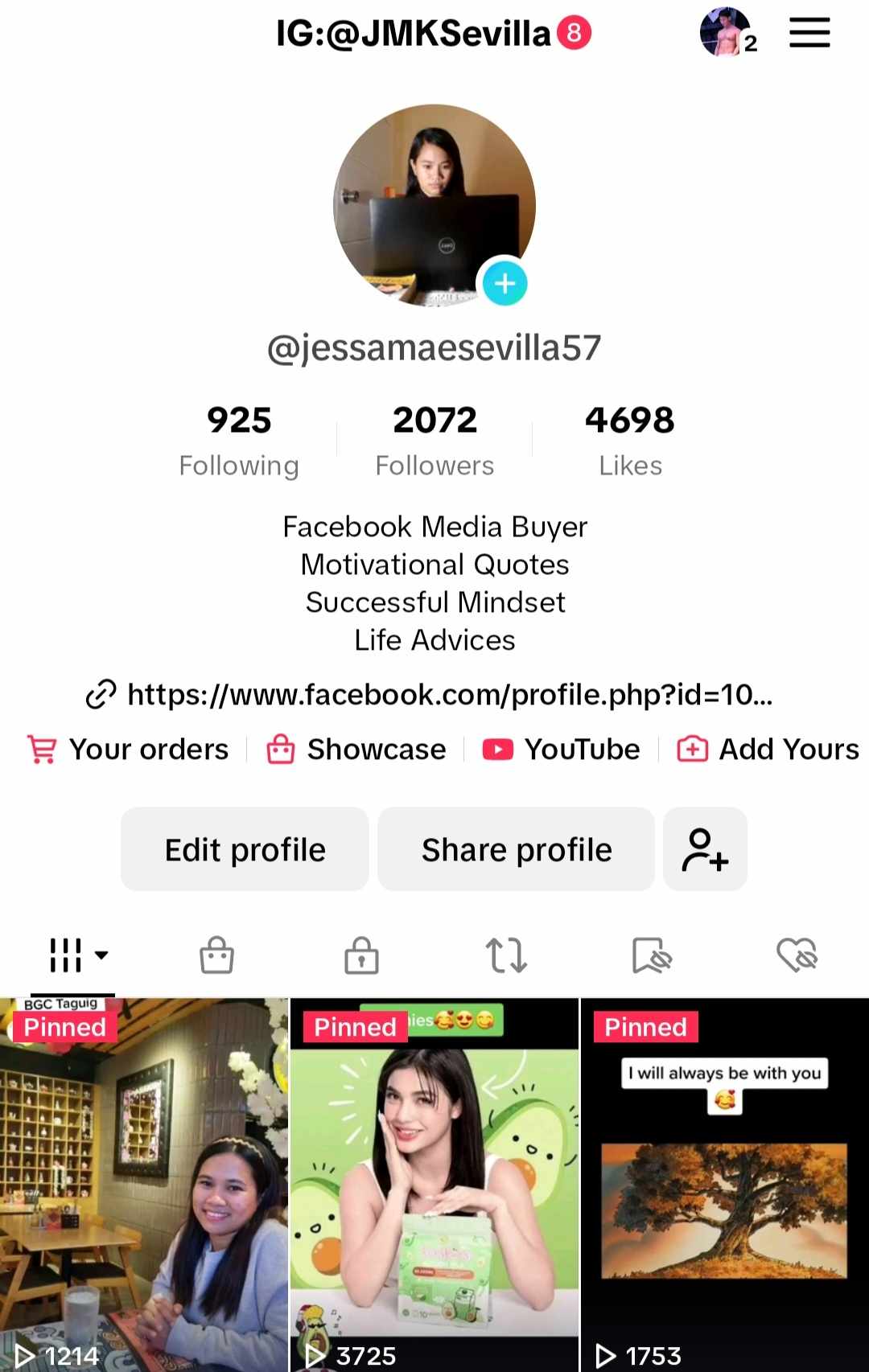Open the account switcher avatar
The image size is (869, 1372).
coord(726,33)
